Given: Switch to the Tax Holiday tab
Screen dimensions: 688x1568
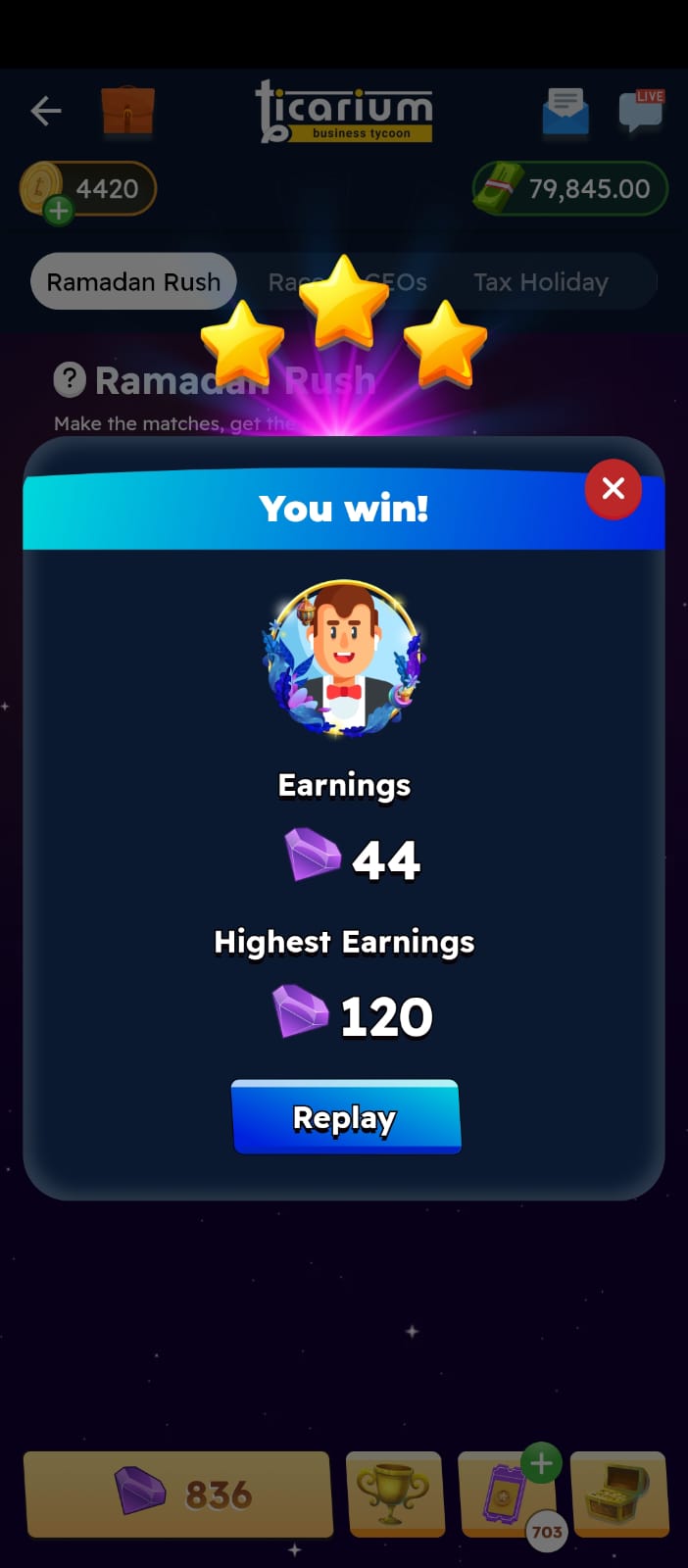Looking at the screenshot, I should (540, 282).
